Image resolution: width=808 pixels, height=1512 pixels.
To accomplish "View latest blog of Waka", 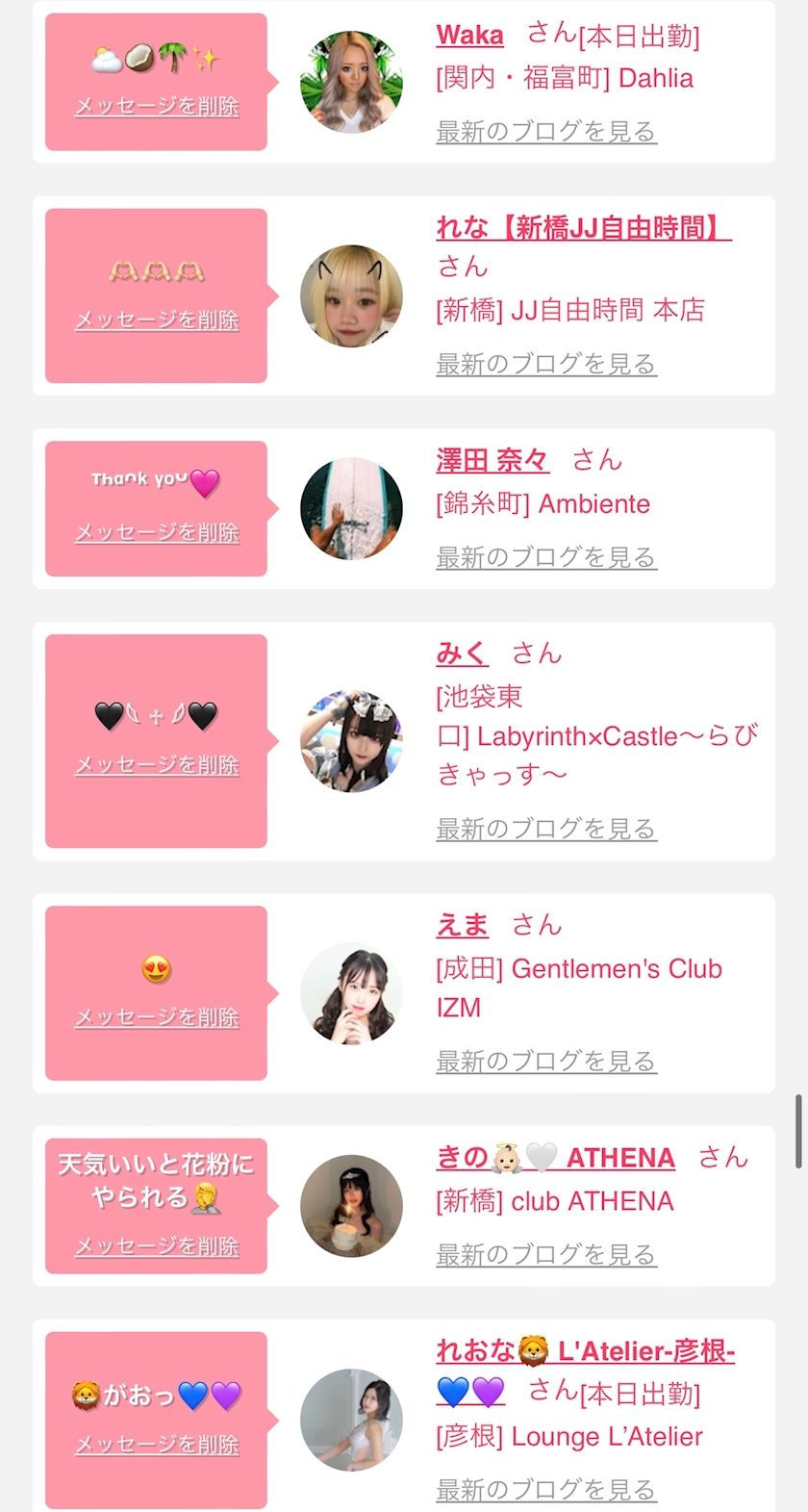I will (546, 132).
